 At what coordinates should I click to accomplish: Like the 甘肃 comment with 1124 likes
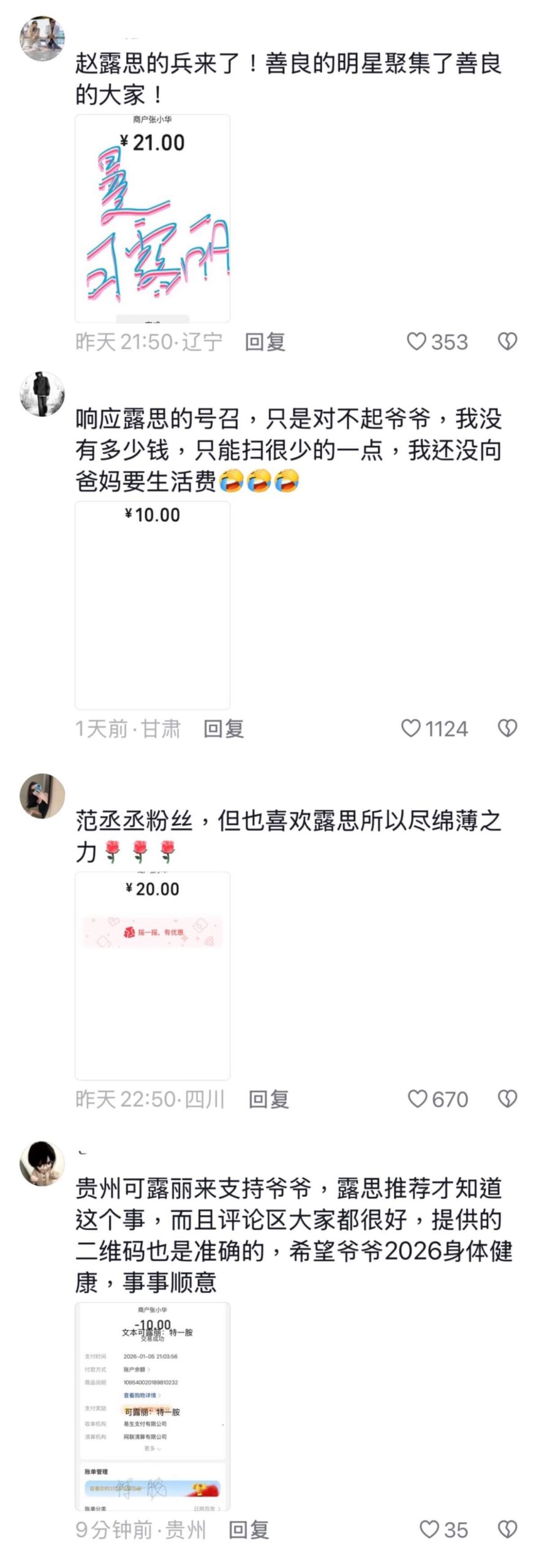410,728
